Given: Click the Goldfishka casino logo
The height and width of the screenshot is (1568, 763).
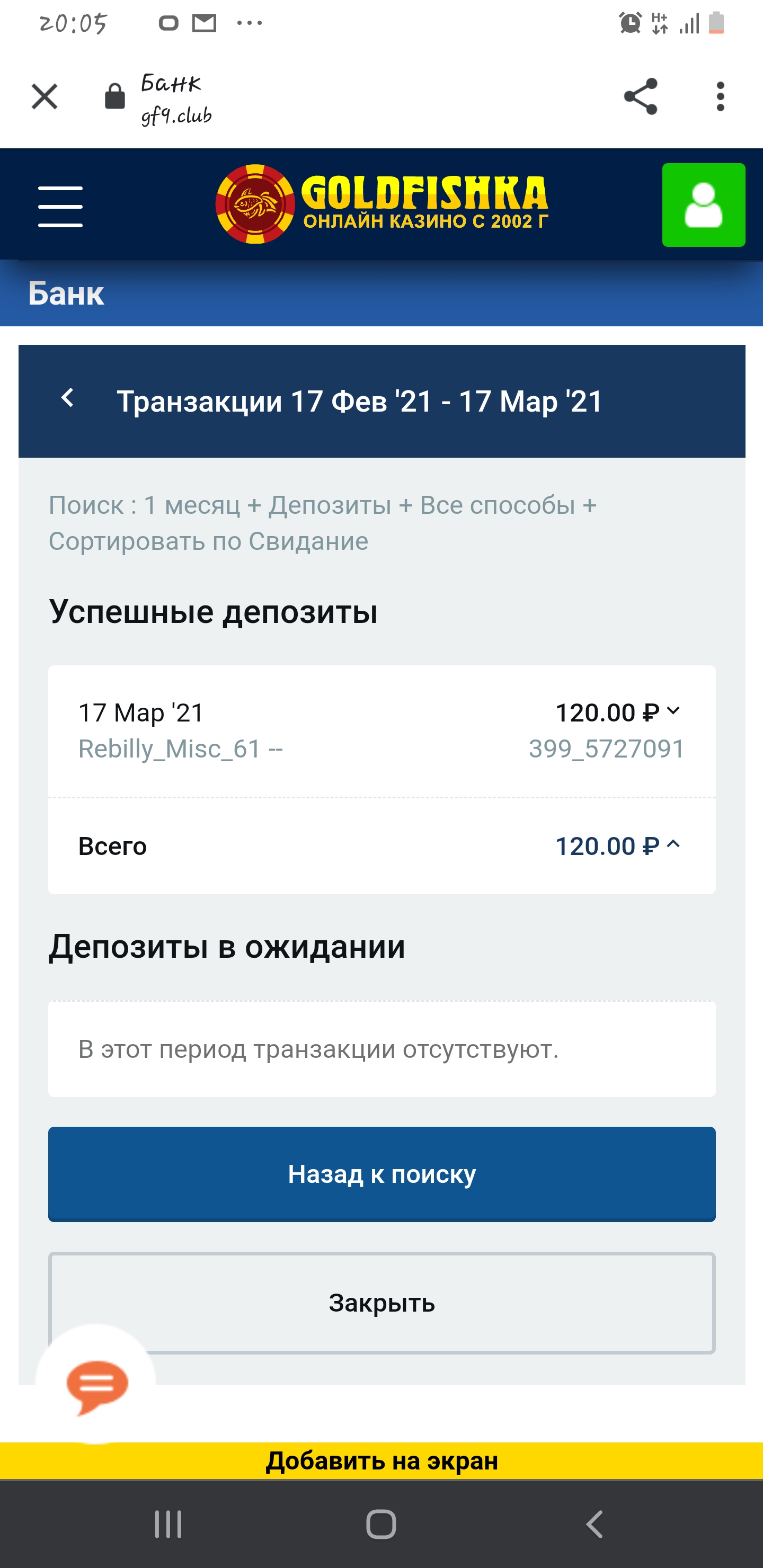Looking at the screenshot, I should coord(382,201).
